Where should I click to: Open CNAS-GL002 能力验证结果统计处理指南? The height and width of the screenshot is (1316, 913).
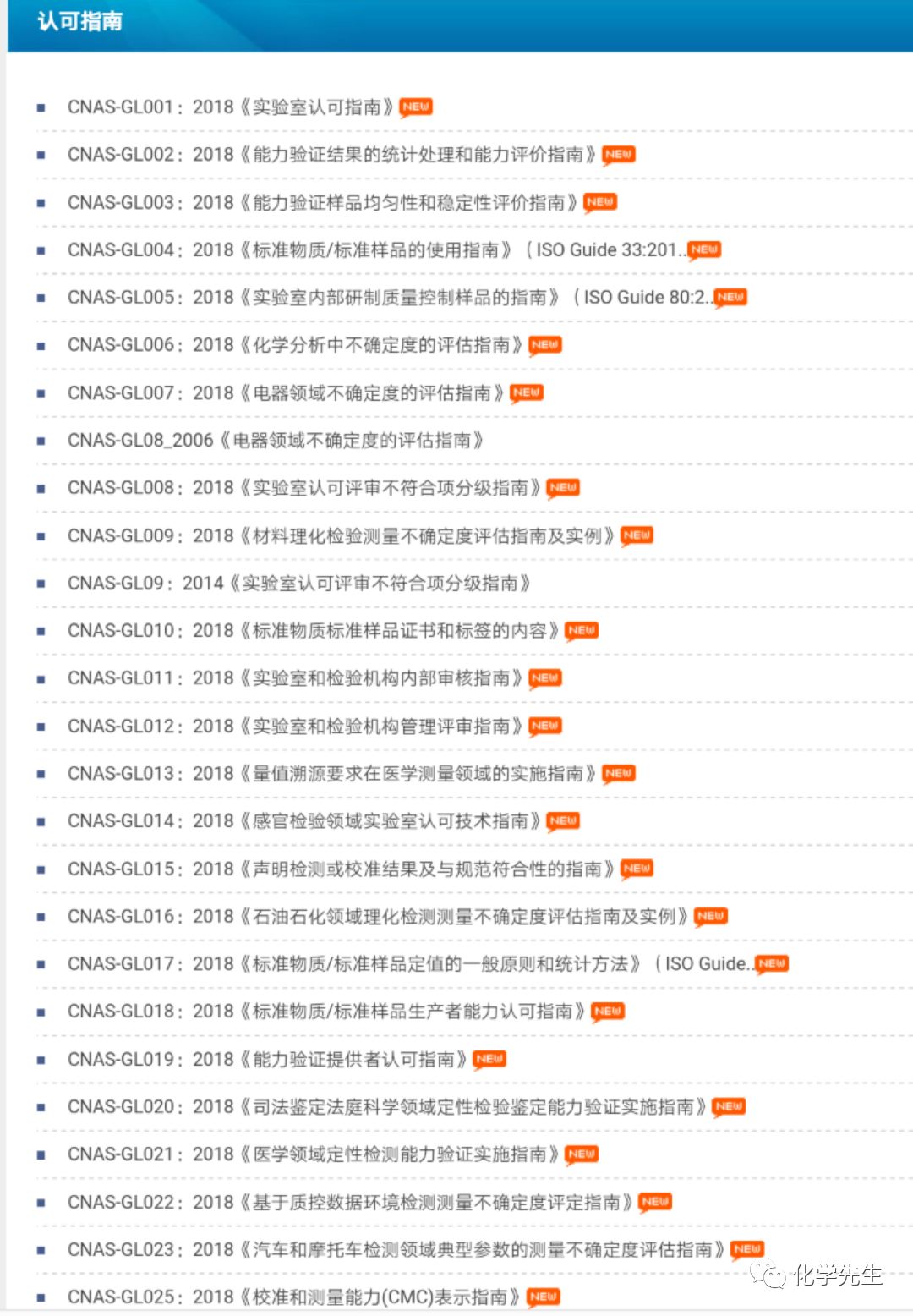click(331, 155)
